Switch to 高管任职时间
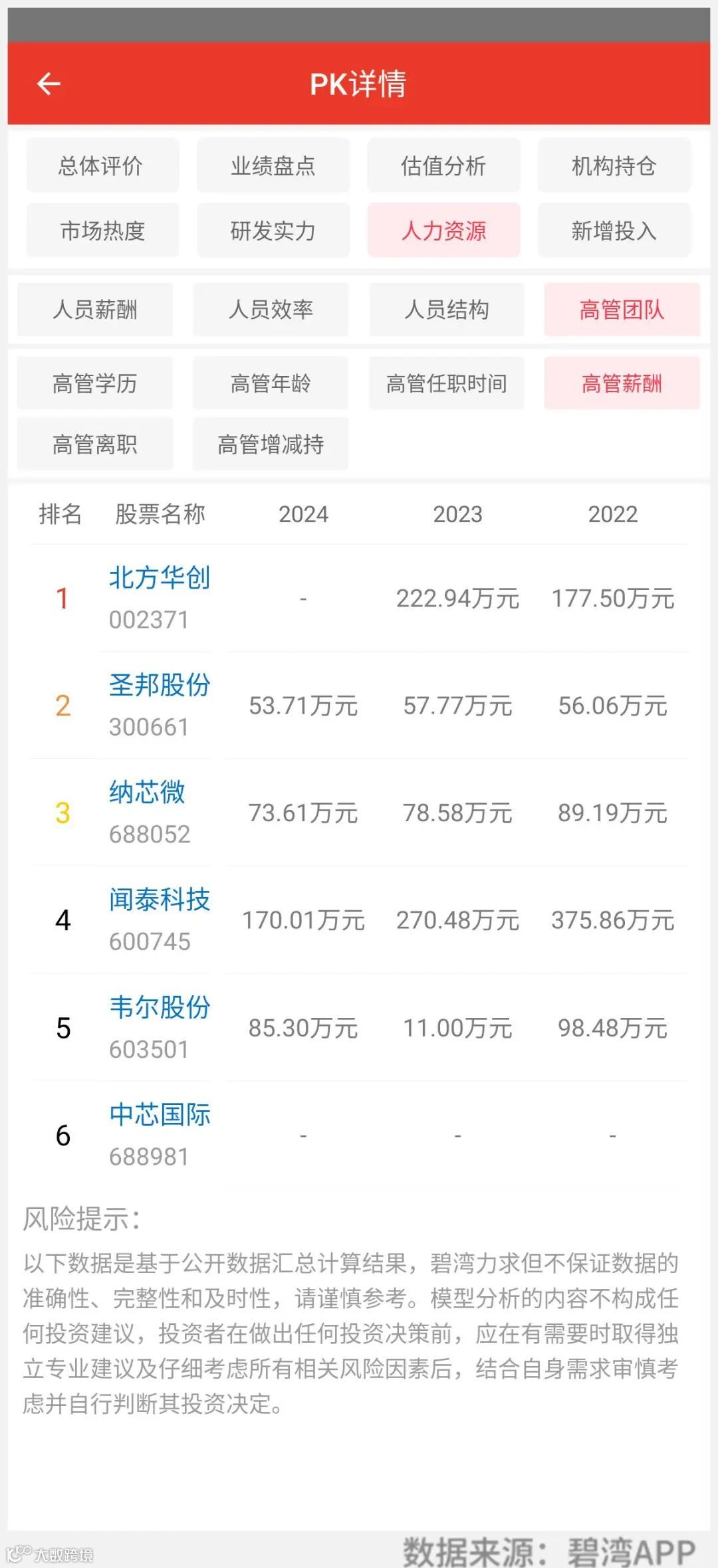Viewport: 718px width, 1568px height. coord(446,383)
